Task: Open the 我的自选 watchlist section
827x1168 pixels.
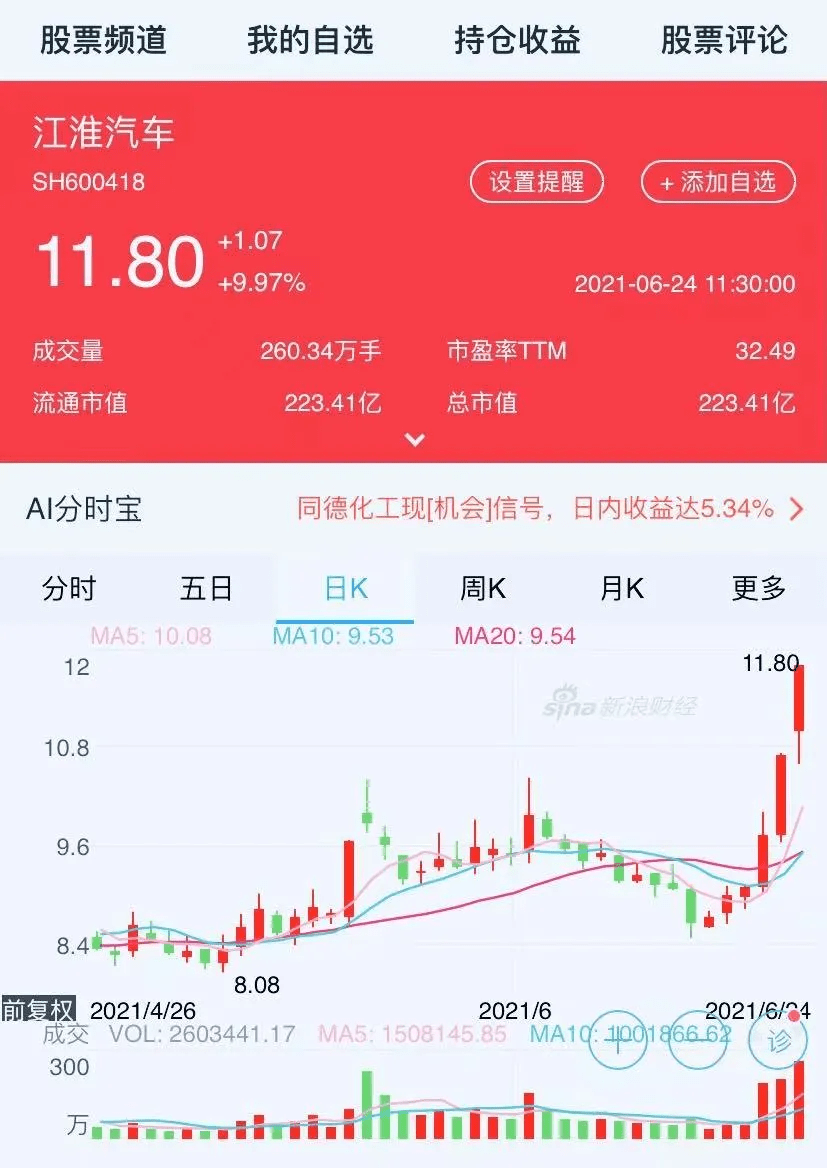Action: pos(310,42)
